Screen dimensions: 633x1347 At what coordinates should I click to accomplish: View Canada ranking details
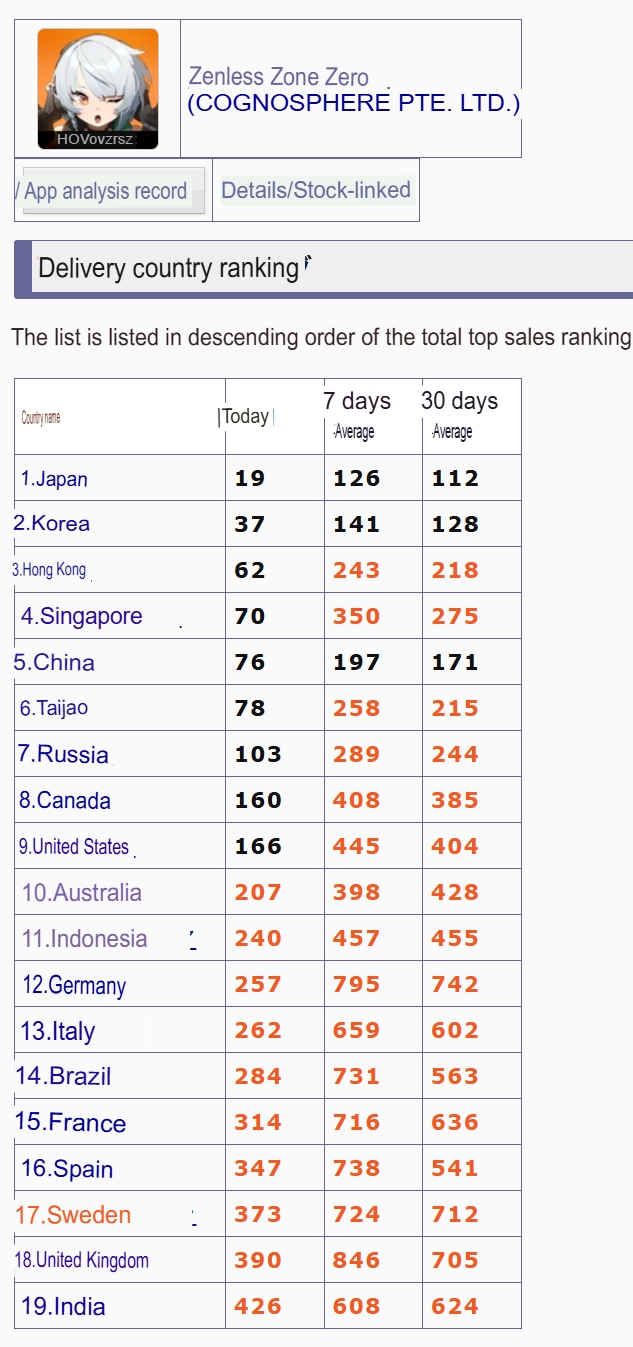tap(65, 800)
